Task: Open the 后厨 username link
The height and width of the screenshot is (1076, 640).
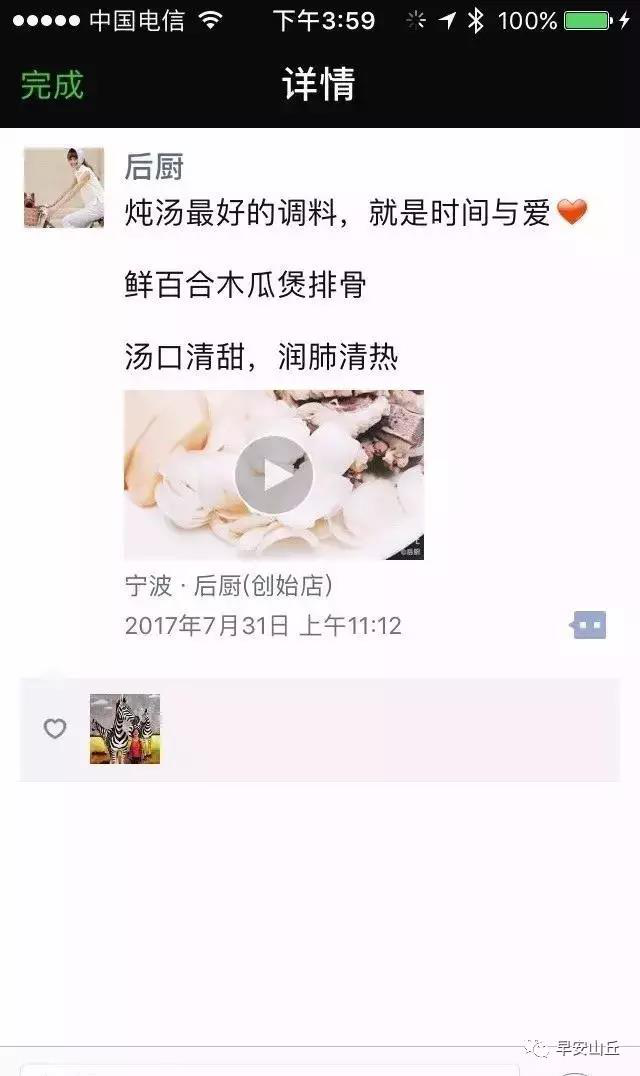Action: click(x=154, y=166)
